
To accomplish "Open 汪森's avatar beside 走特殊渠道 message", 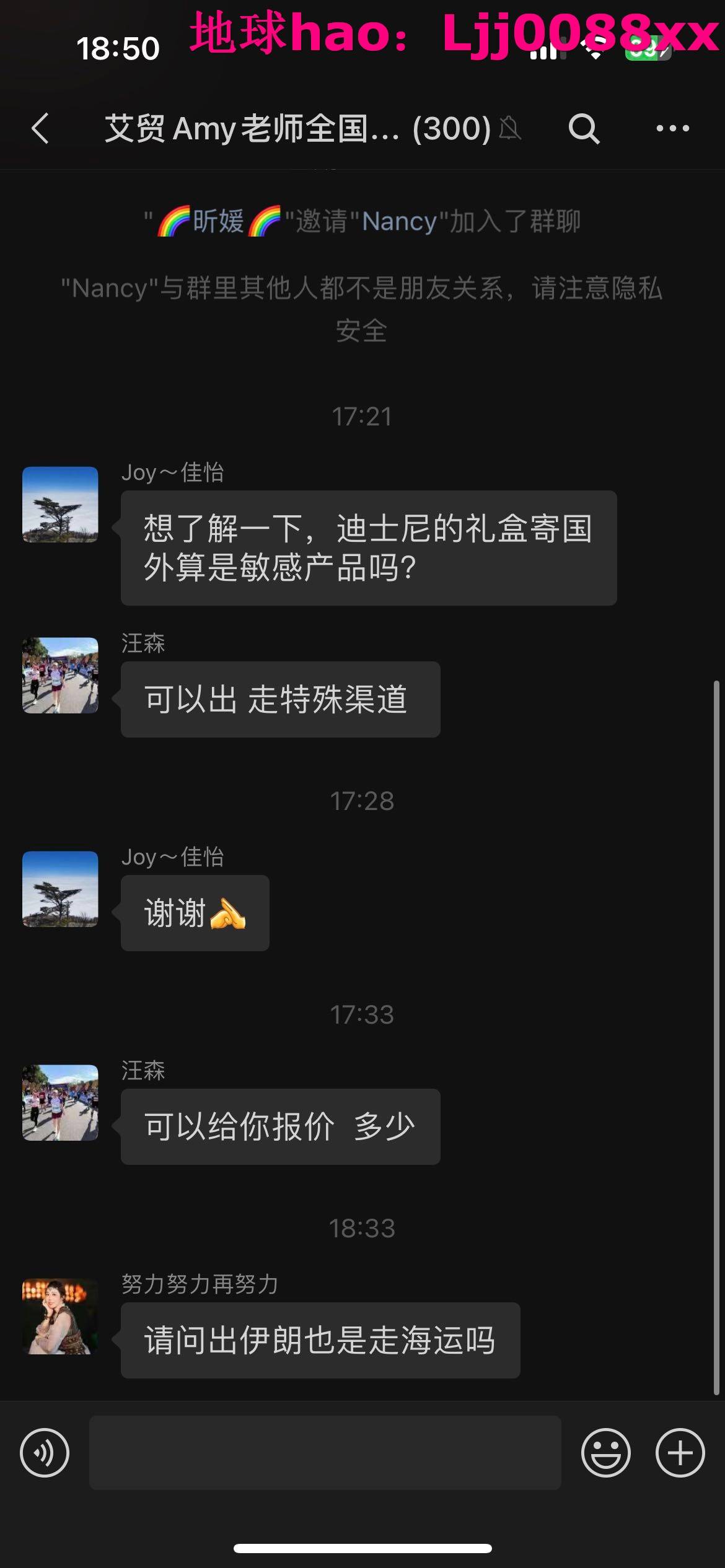I will 60,676.
